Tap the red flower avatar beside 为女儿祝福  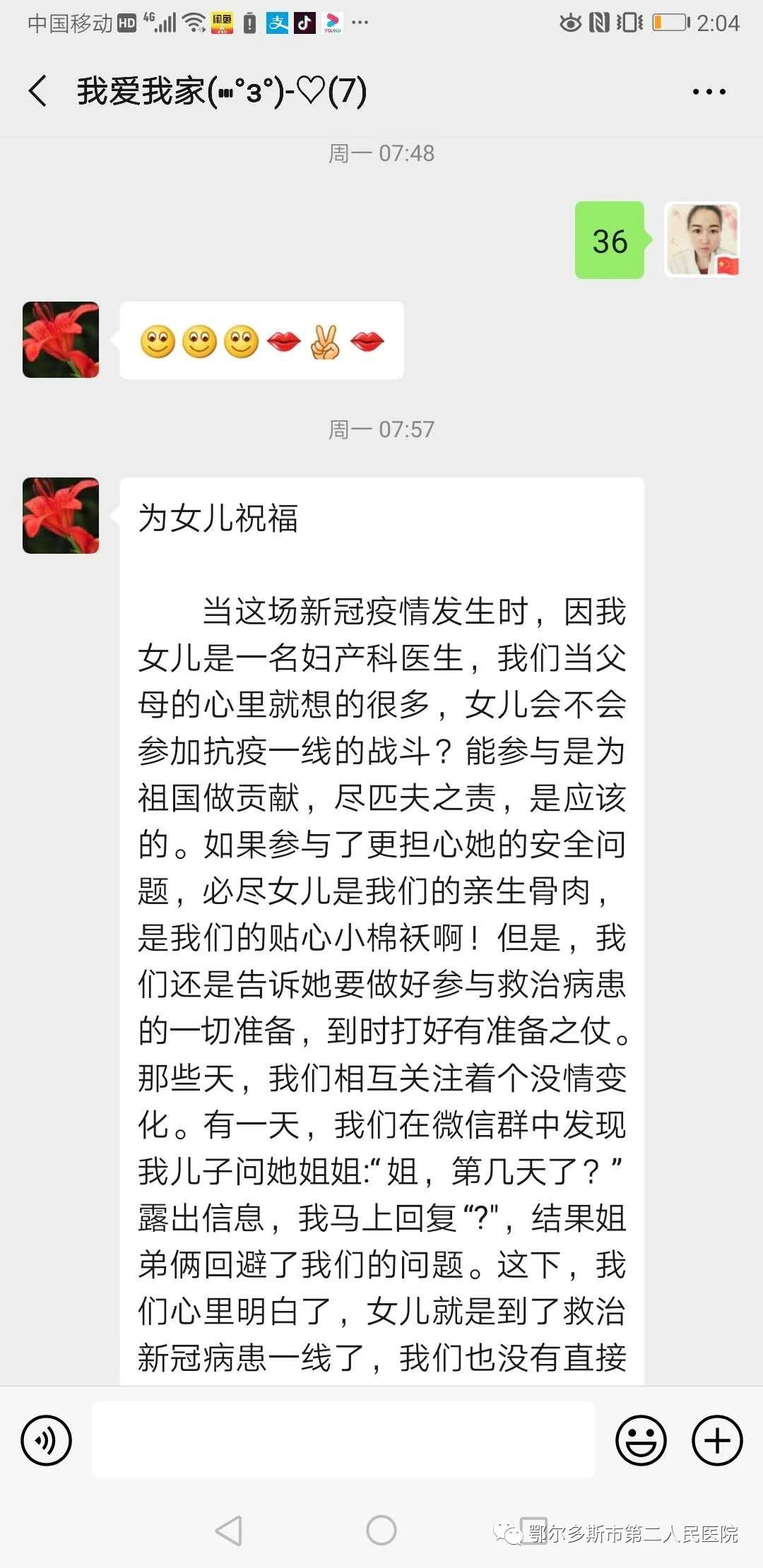[61, 516]
